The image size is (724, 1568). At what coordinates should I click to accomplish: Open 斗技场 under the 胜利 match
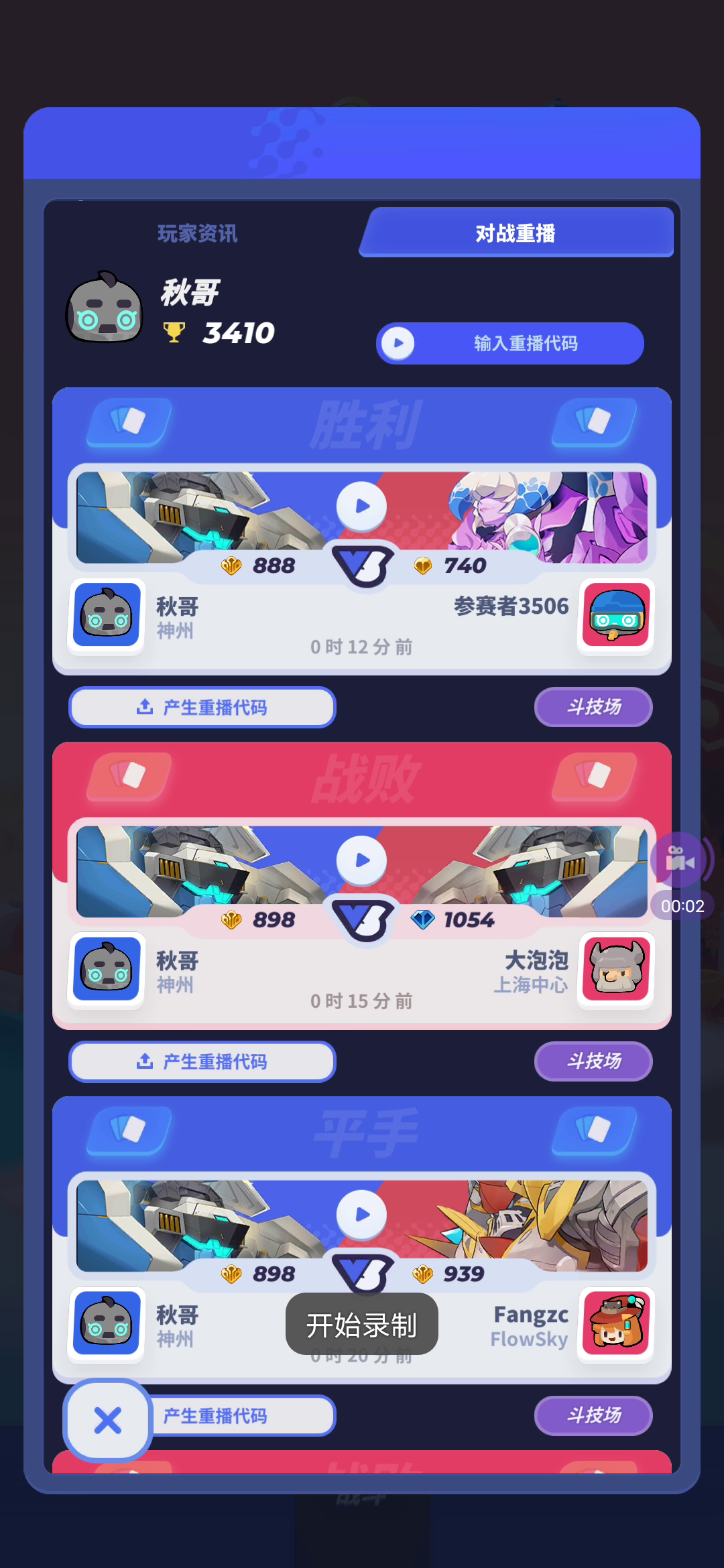(x=593, y=707)
